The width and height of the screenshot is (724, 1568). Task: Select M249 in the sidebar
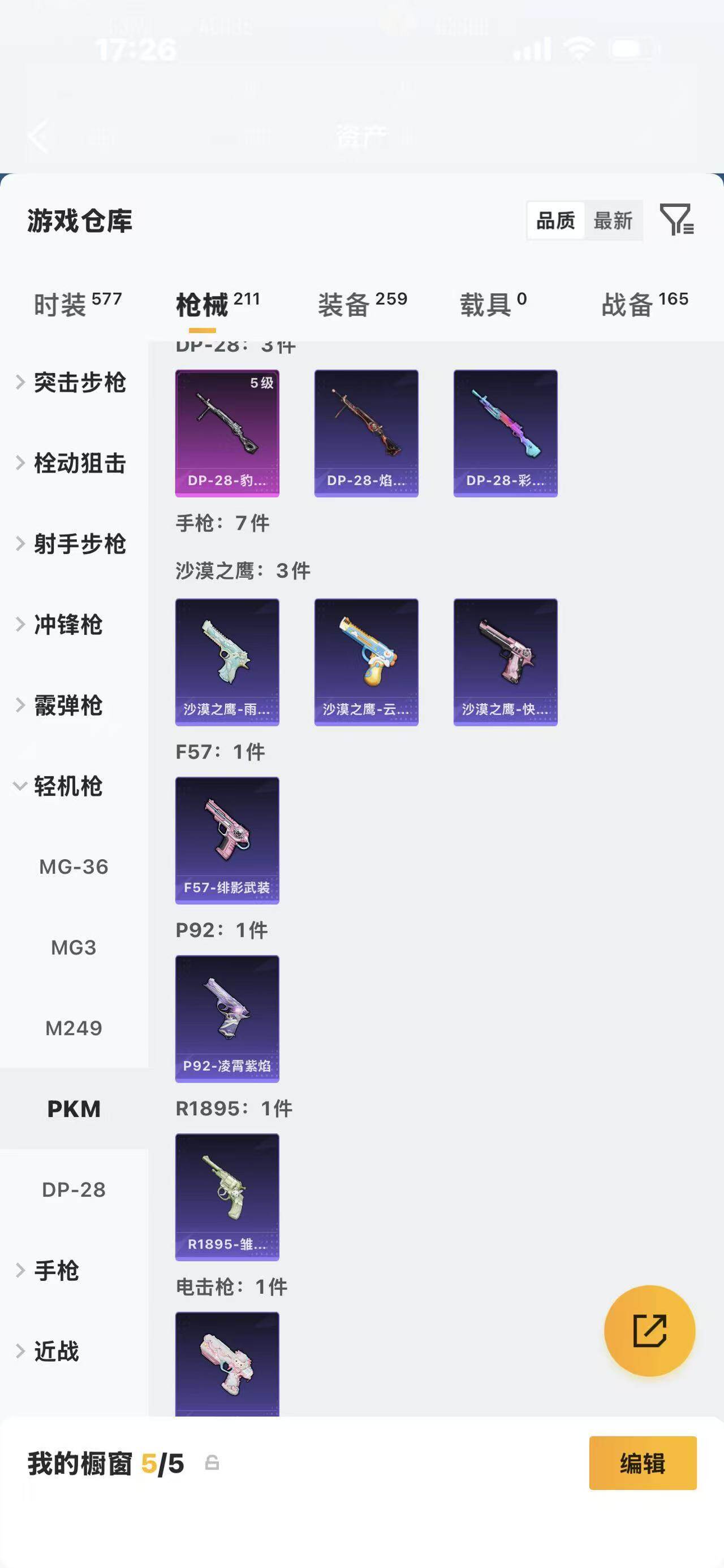coord(74,1028)
